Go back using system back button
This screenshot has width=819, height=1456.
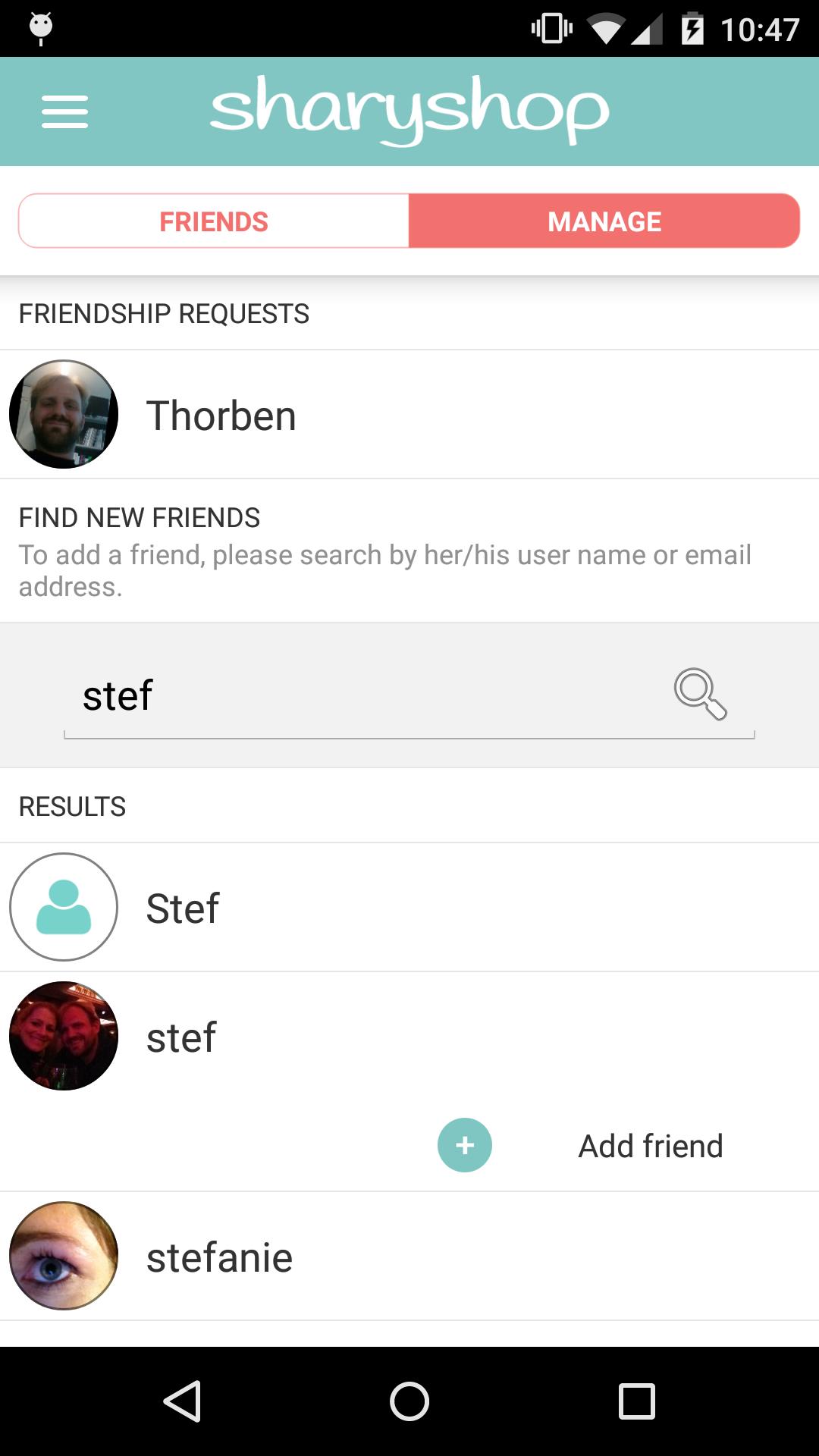[x=182, y=1401]
